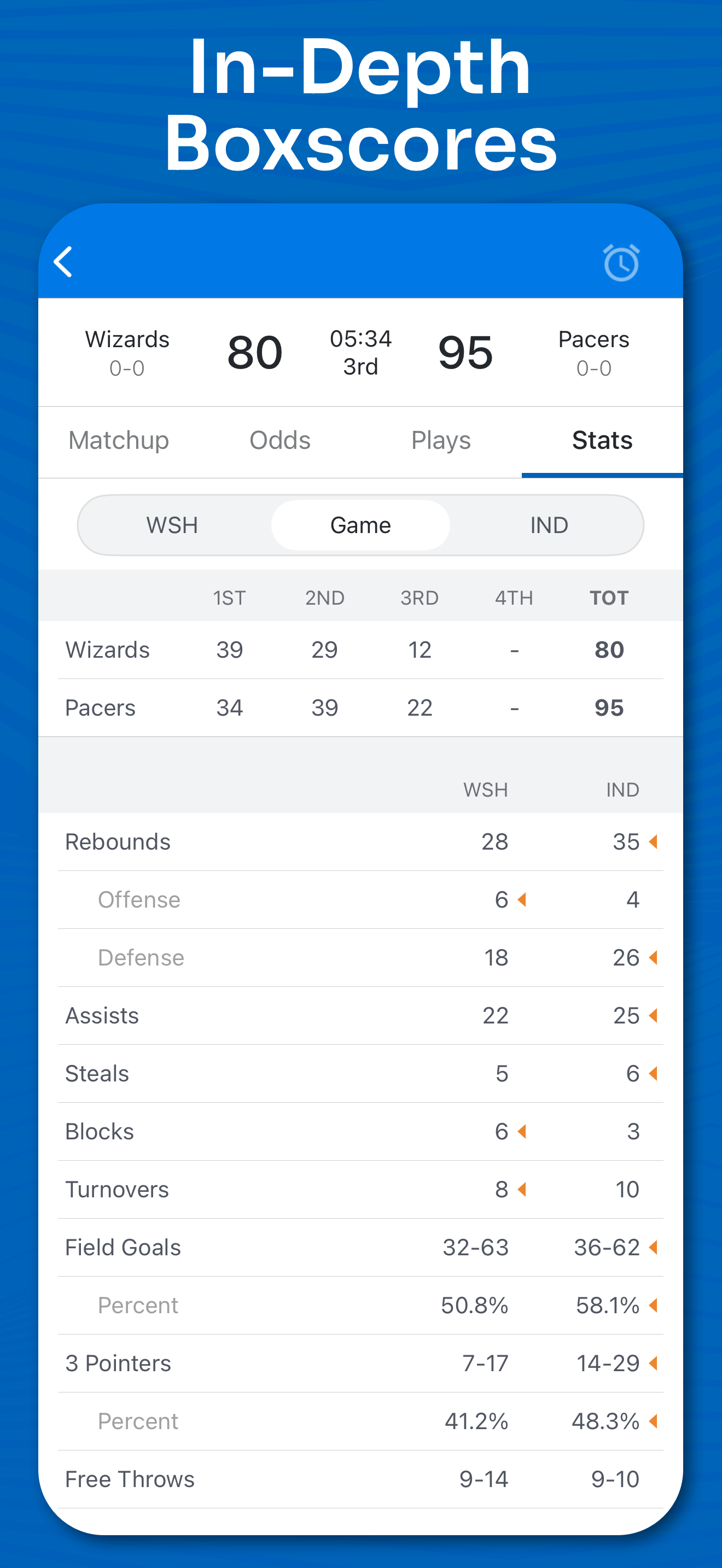Tap the orange indicator by 3 Pointers 14-29
This screenshot has height=1568, width=722.
[653, 1364]
